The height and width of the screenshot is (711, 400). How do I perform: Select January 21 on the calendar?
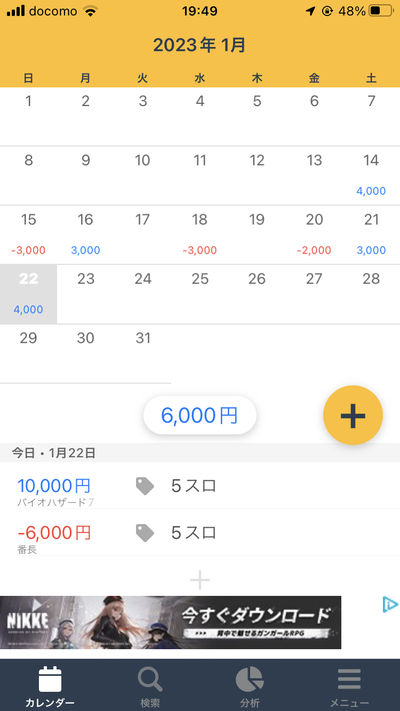[371, 235]
